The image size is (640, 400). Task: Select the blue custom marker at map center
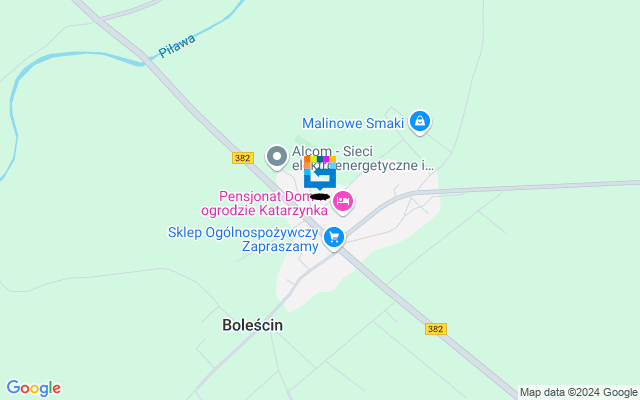319,176
